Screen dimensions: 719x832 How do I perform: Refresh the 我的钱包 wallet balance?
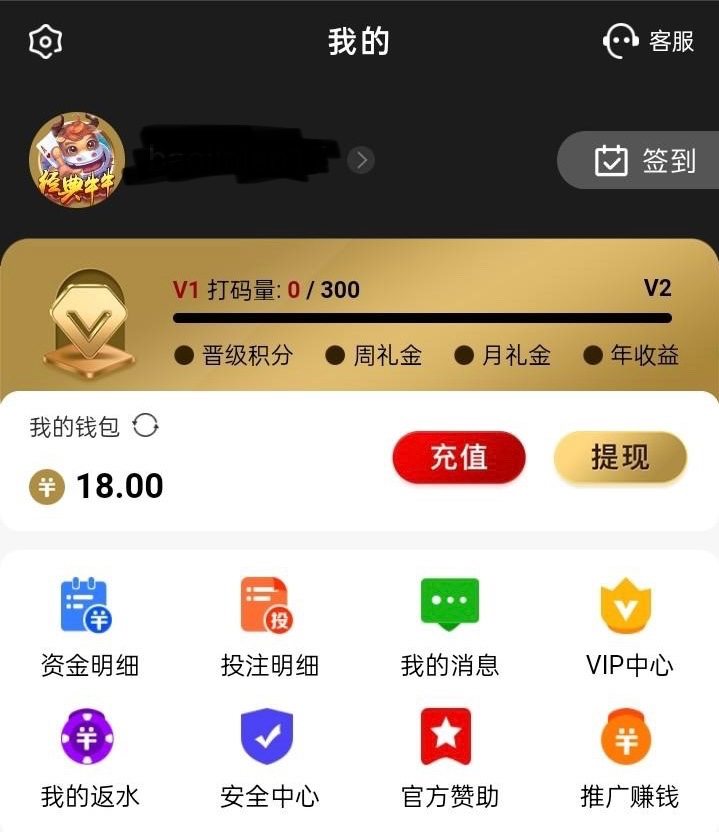[x=146, y=426]
